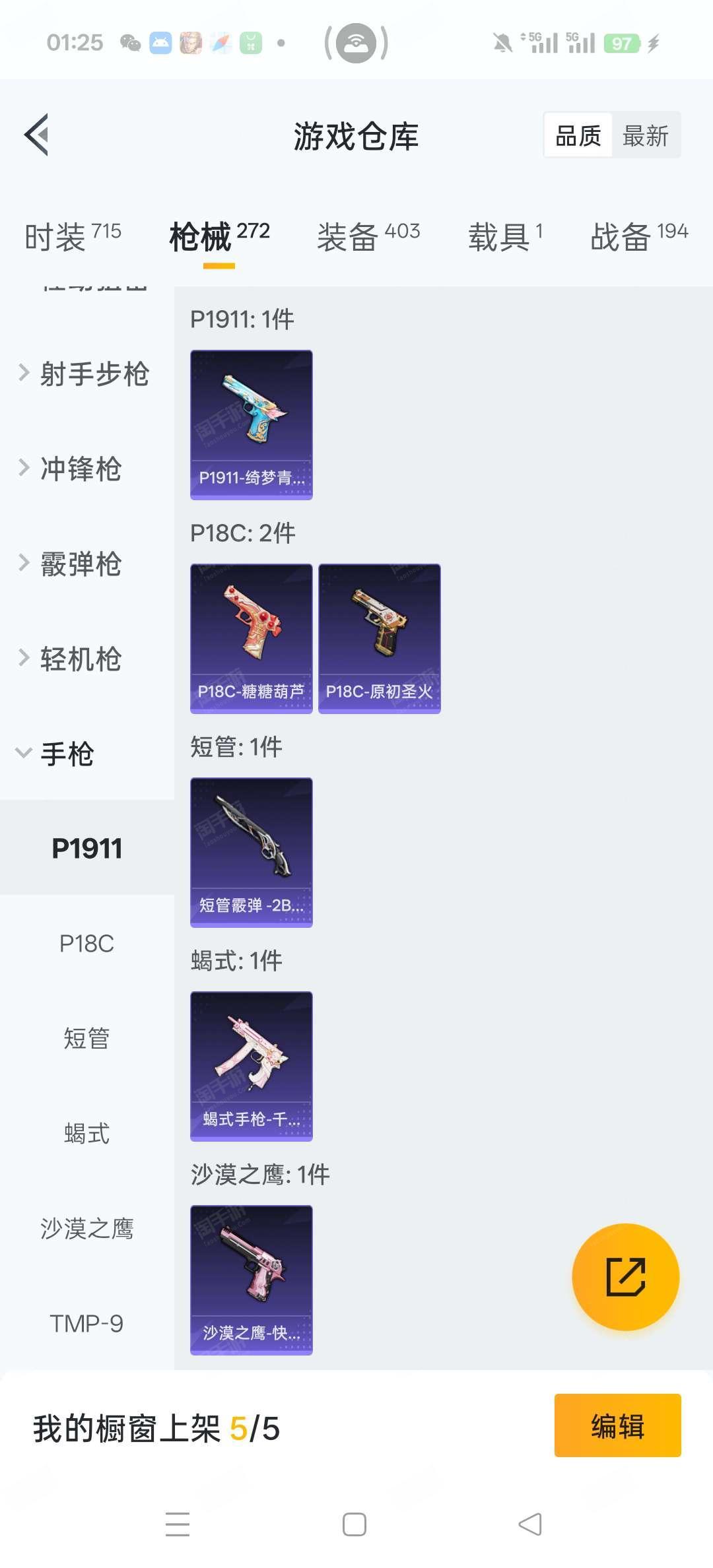
Task: Switch to the 时装 tab
Action: pos(73,236)
